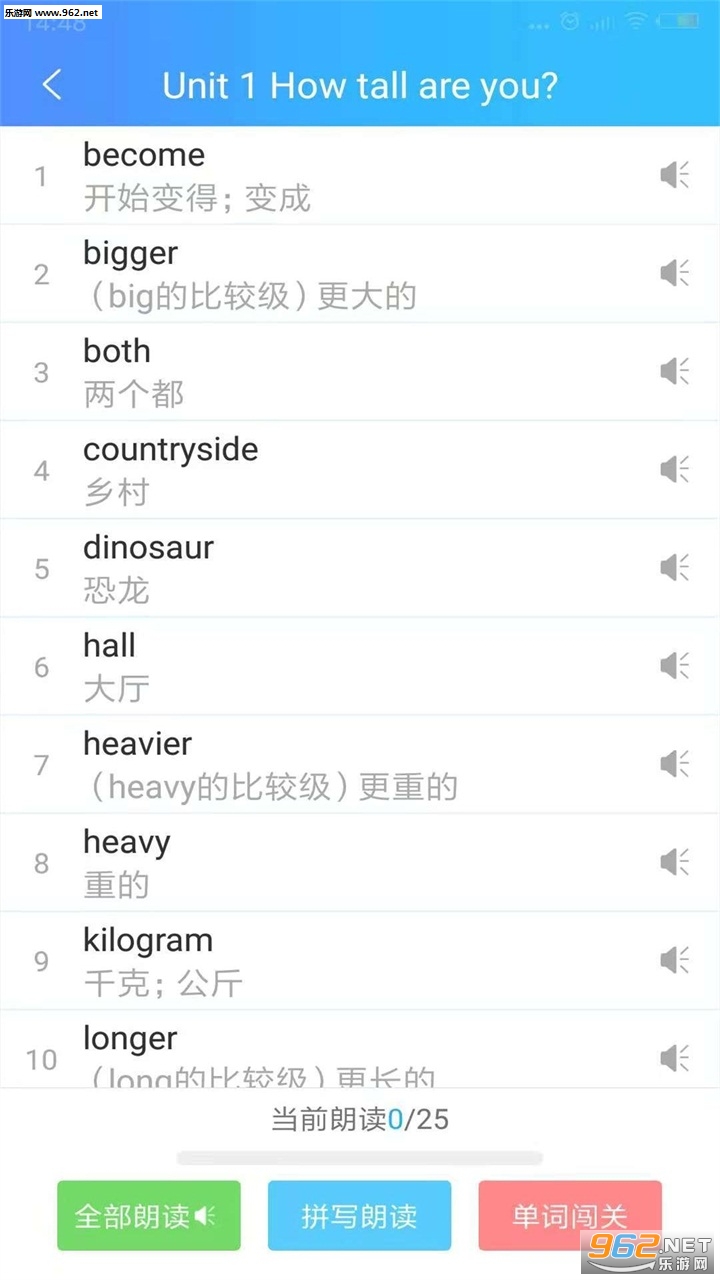The width and height of the screenshot is (720, 1280).
Task: Play pronunciation of the word become
Action: point(675,176)
